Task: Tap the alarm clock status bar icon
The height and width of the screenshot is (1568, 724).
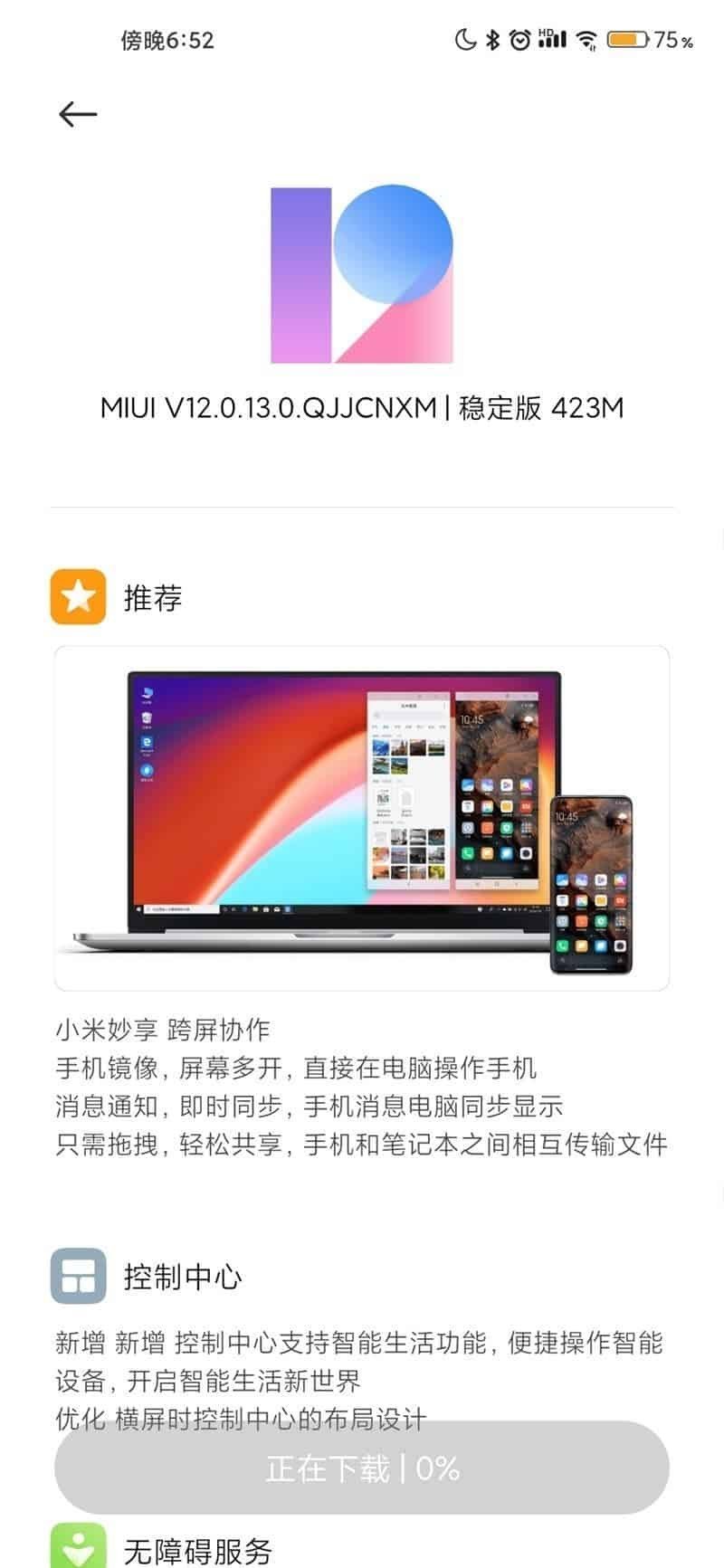Action: (519, 40)
